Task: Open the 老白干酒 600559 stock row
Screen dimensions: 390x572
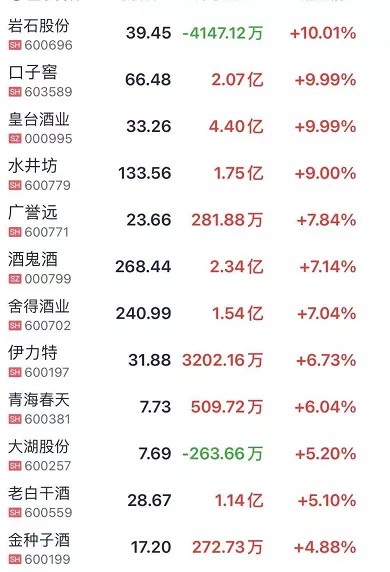Action: [x=195, y=500]
